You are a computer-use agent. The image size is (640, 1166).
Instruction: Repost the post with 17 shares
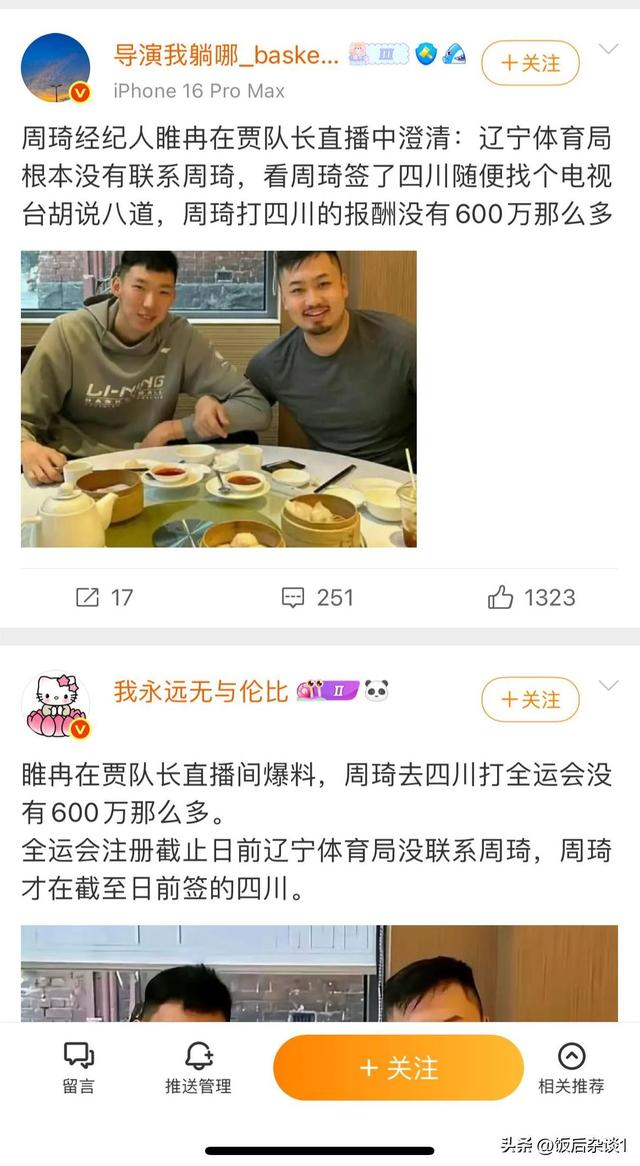click(105, 597)
